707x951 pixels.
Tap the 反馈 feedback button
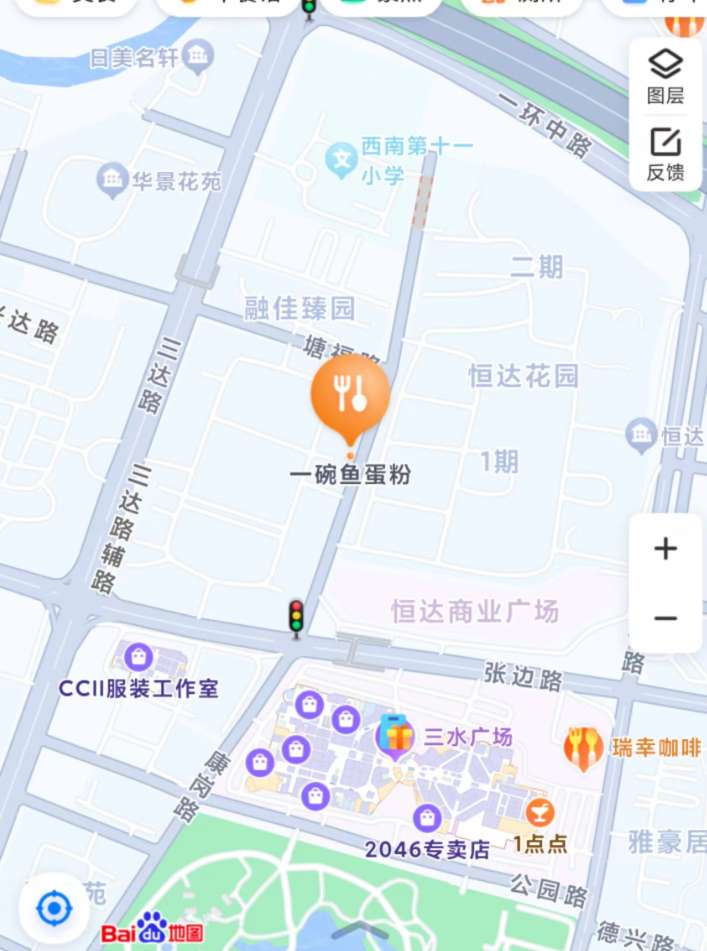click(665, 153)
